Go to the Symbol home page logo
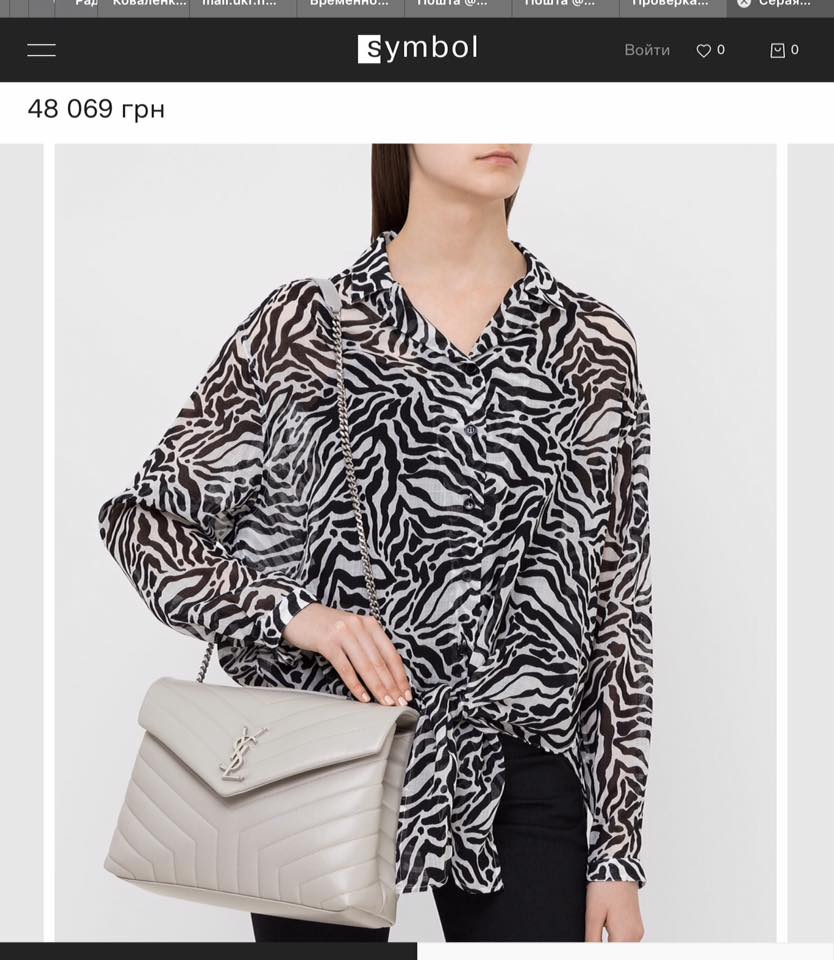 tap(417, 48)
